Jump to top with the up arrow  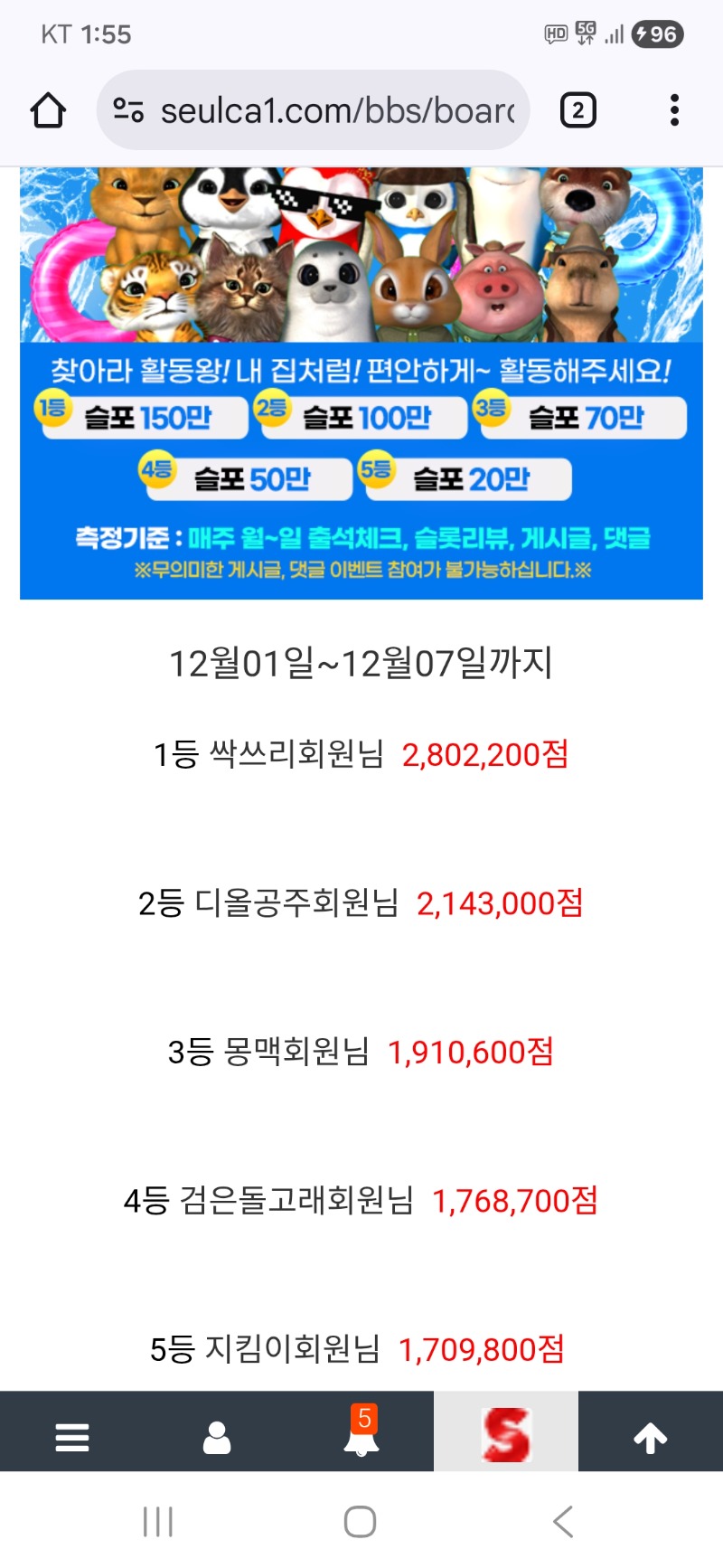(651, 1436)
